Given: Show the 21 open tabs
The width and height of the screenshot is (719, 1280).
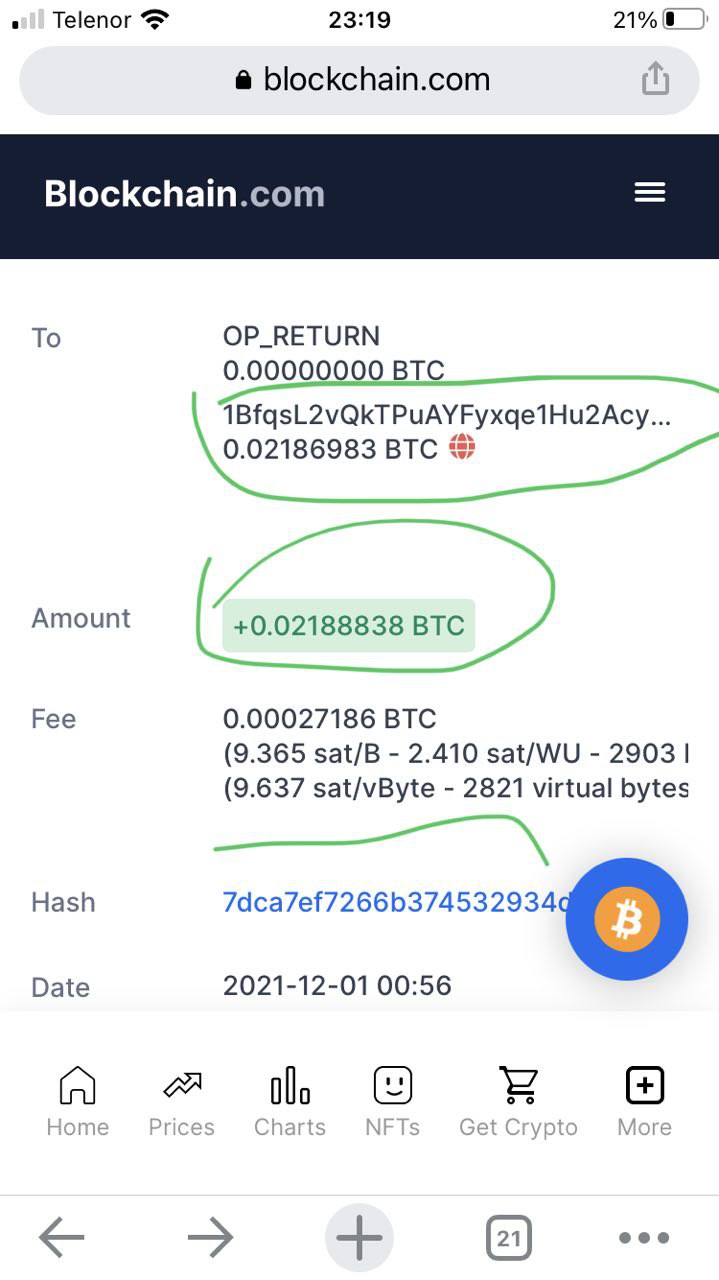Looking at the screenshot, I should (509, 1239).
